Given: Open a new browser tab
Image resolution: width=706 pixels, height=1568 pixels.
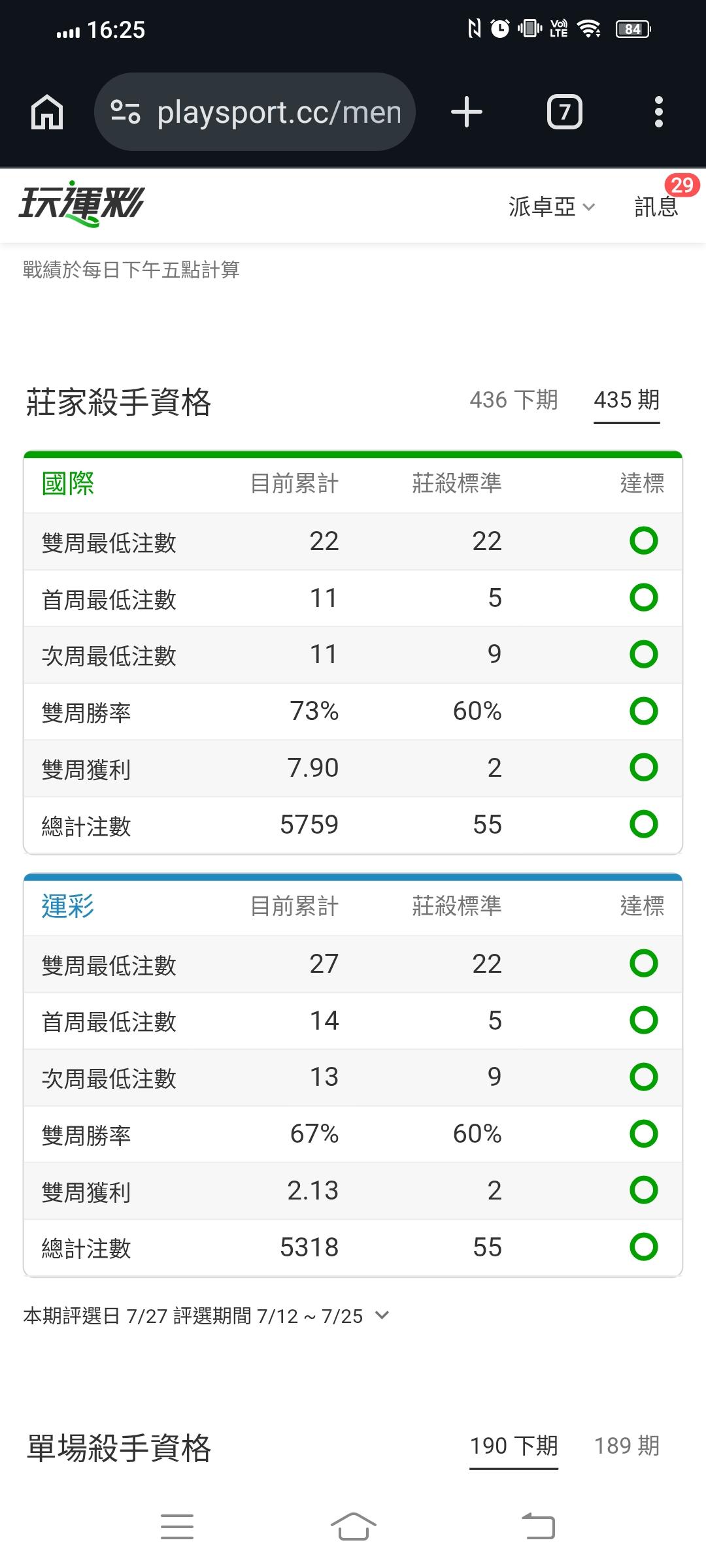Looking at the screenshot, I should tap(467, 112).
